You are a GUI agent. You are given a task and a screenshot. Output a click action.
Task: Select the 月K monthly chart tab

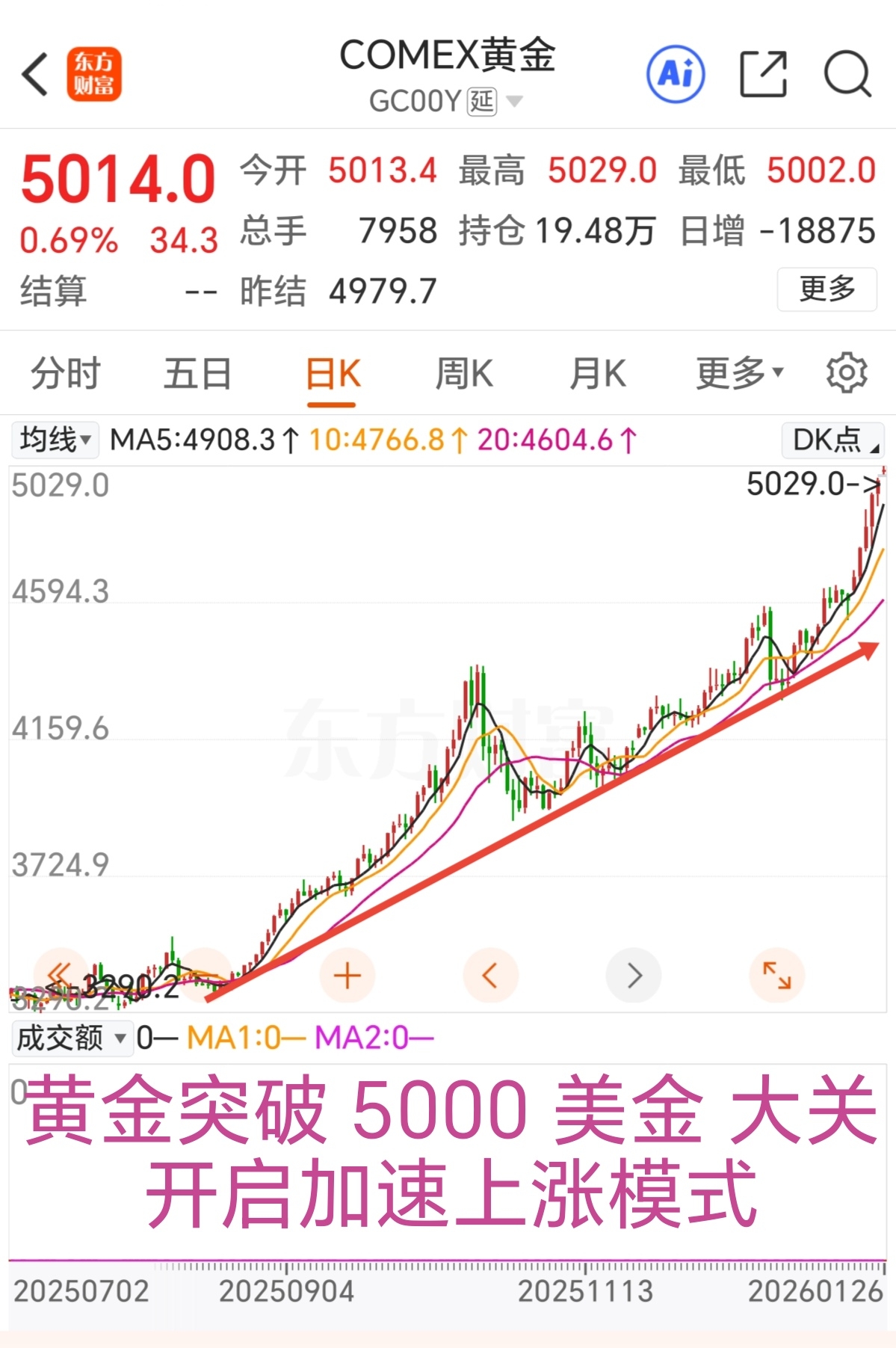click(x=599, y=373)
